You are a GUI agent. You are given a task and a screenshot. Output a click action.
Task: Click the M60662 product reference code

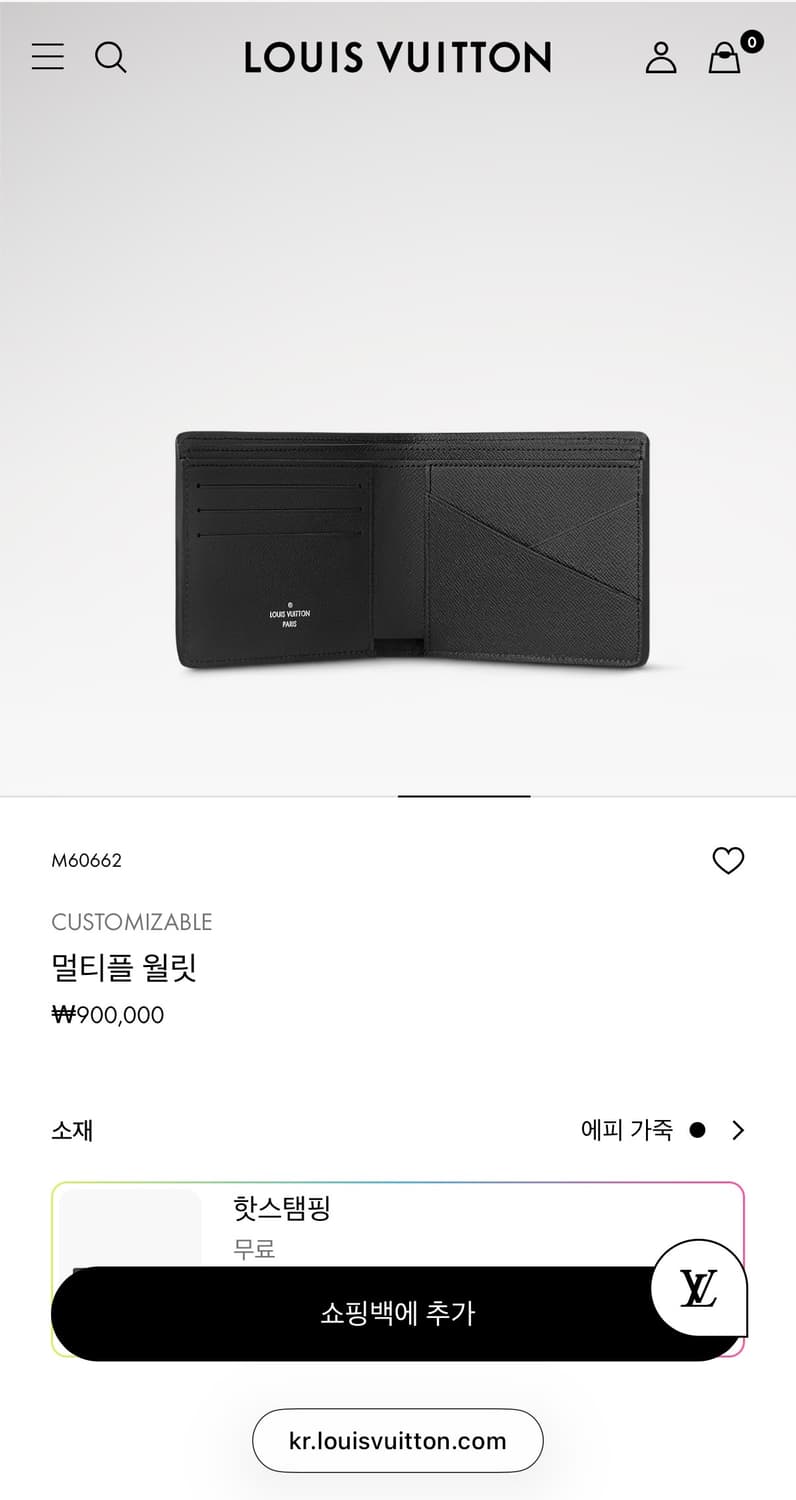pos(86,860)
